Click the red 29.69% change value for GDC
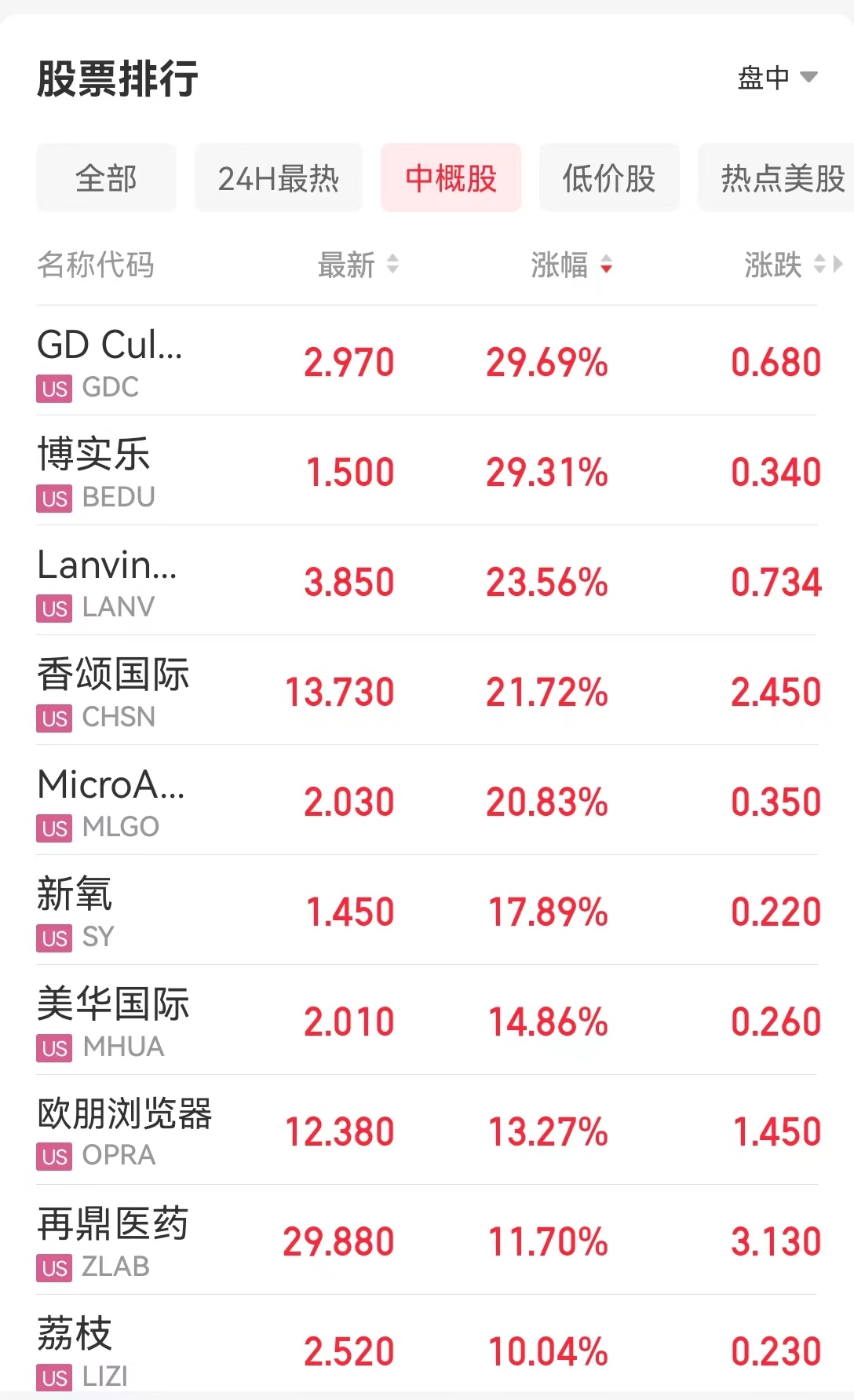 (548, 362)
